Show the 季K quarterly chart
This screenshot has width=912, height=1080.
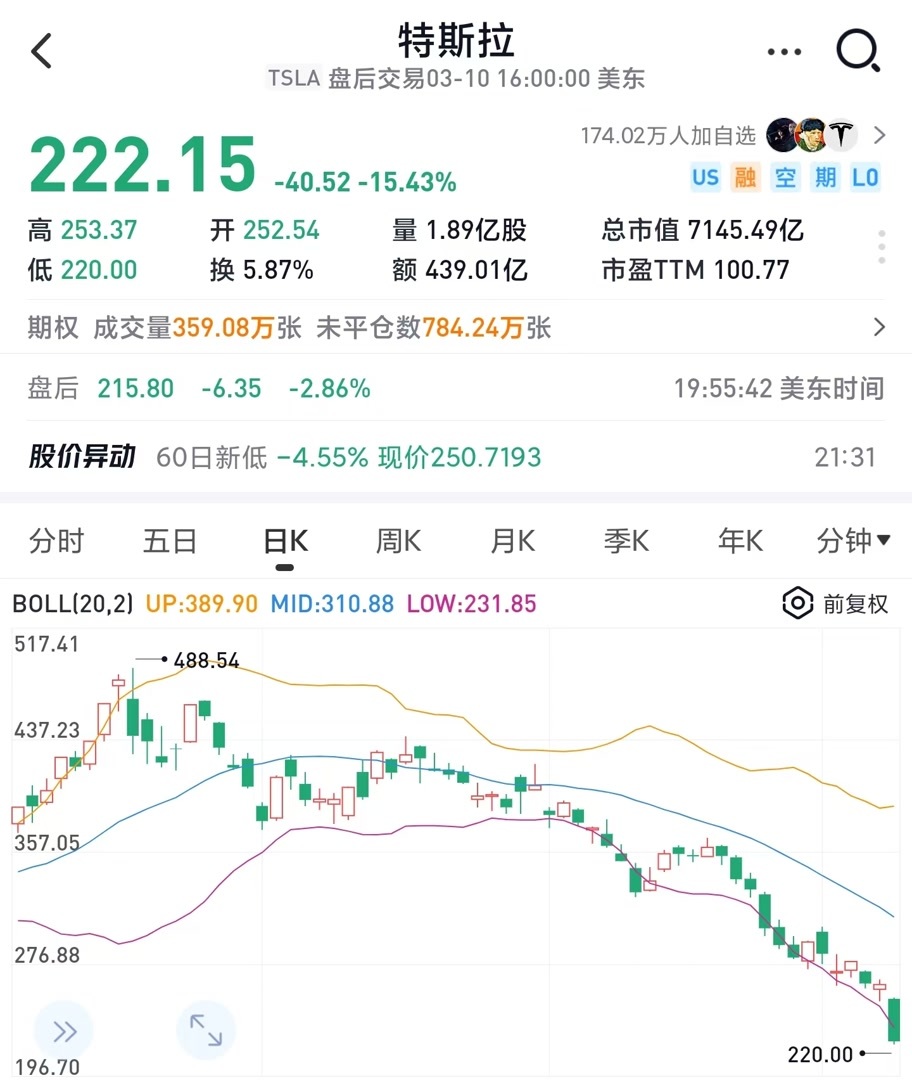point(626,542)
